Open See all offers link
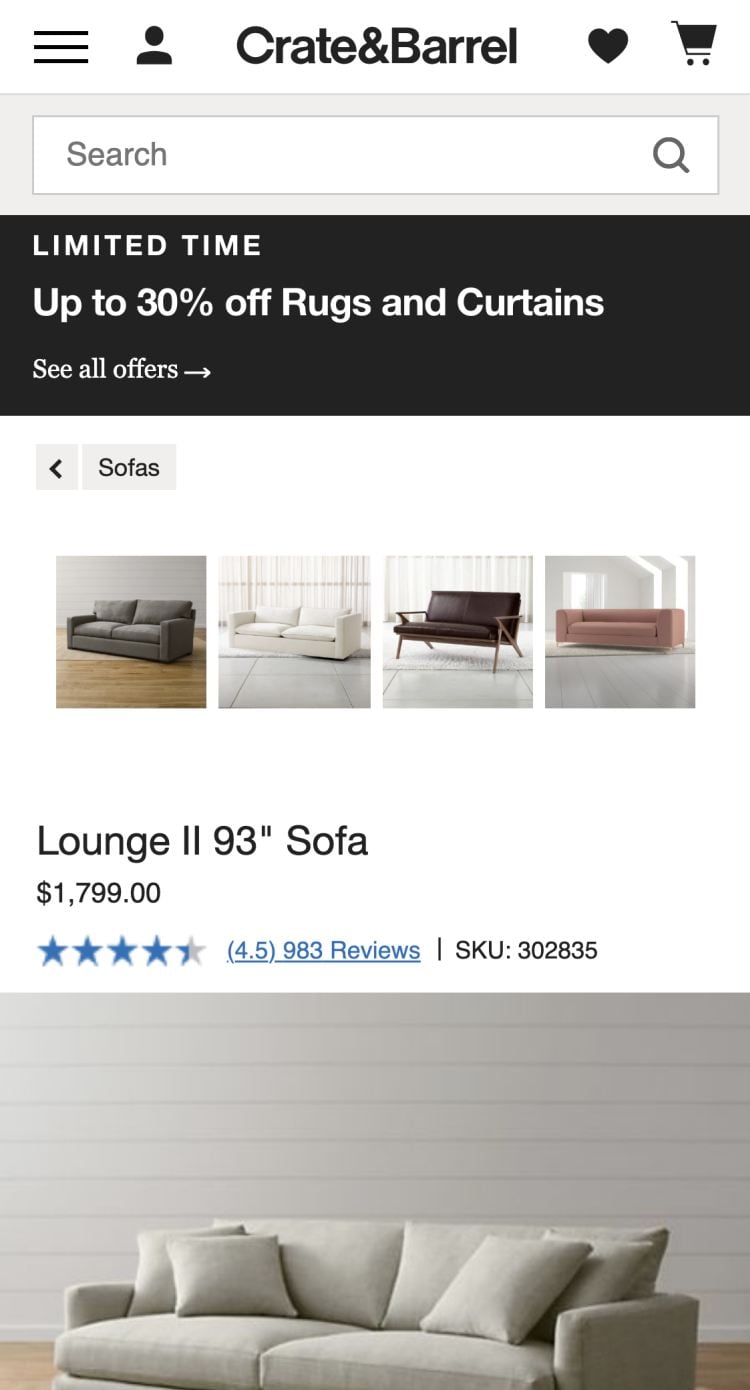The image size is (750, 1390). (121, 369)
